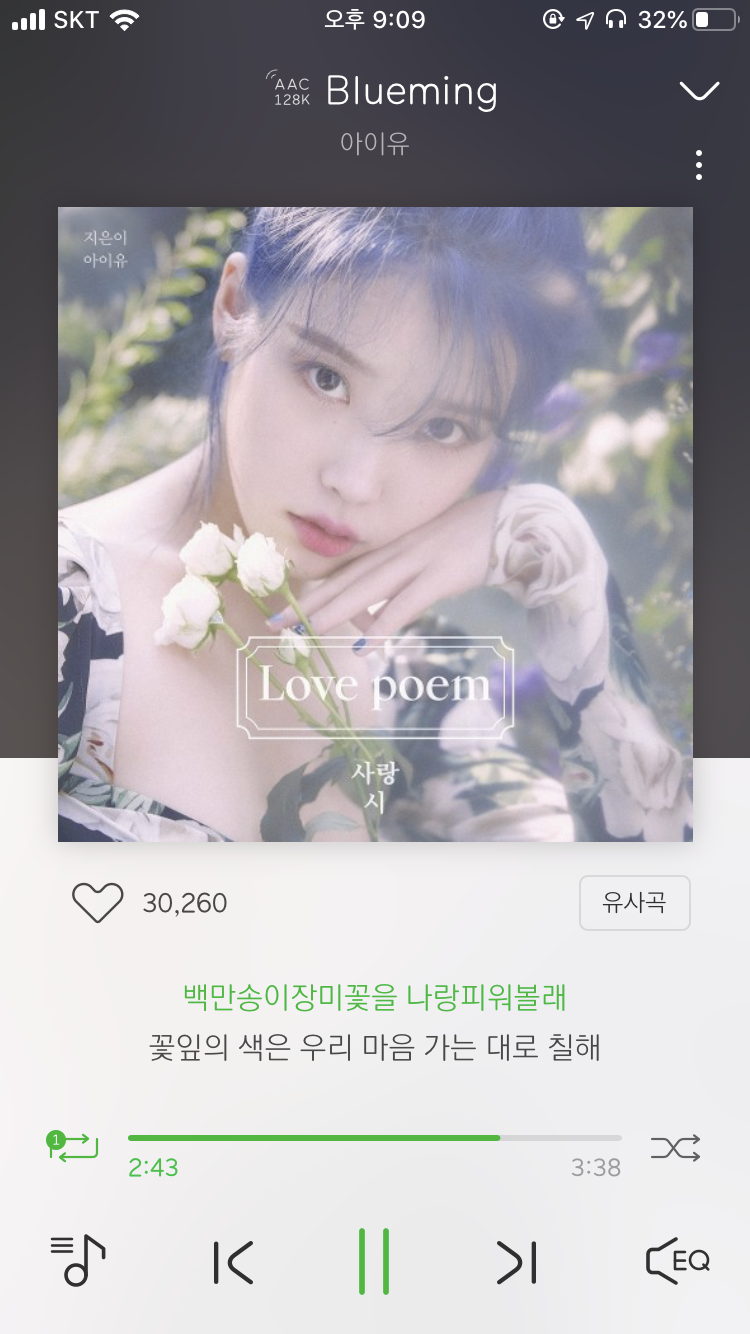Viewport: 750px width, 1334px height.
Task: Skip to the next track
Action: click(516, 1261)
